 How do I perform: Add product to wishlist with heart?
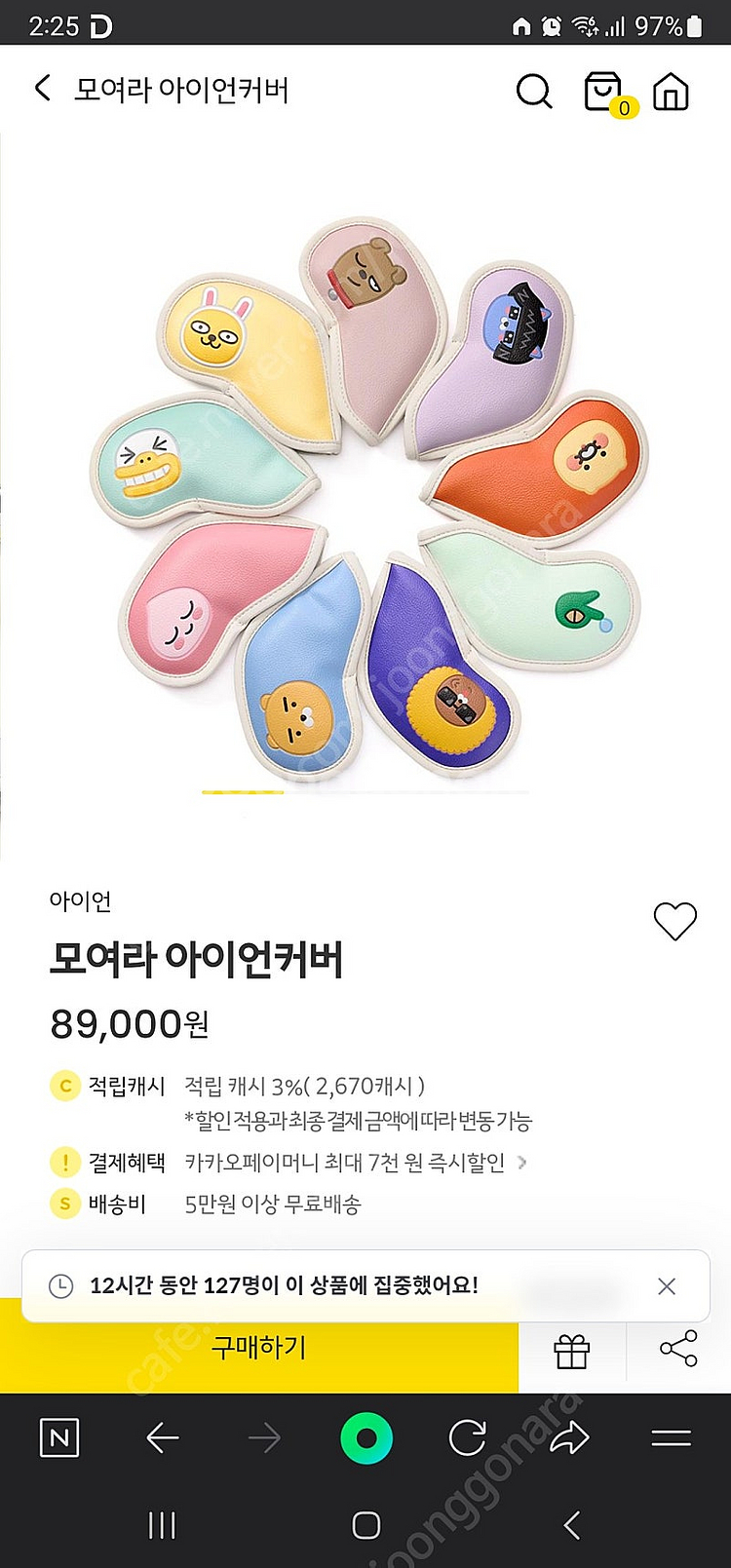click(x=674, y=921)
